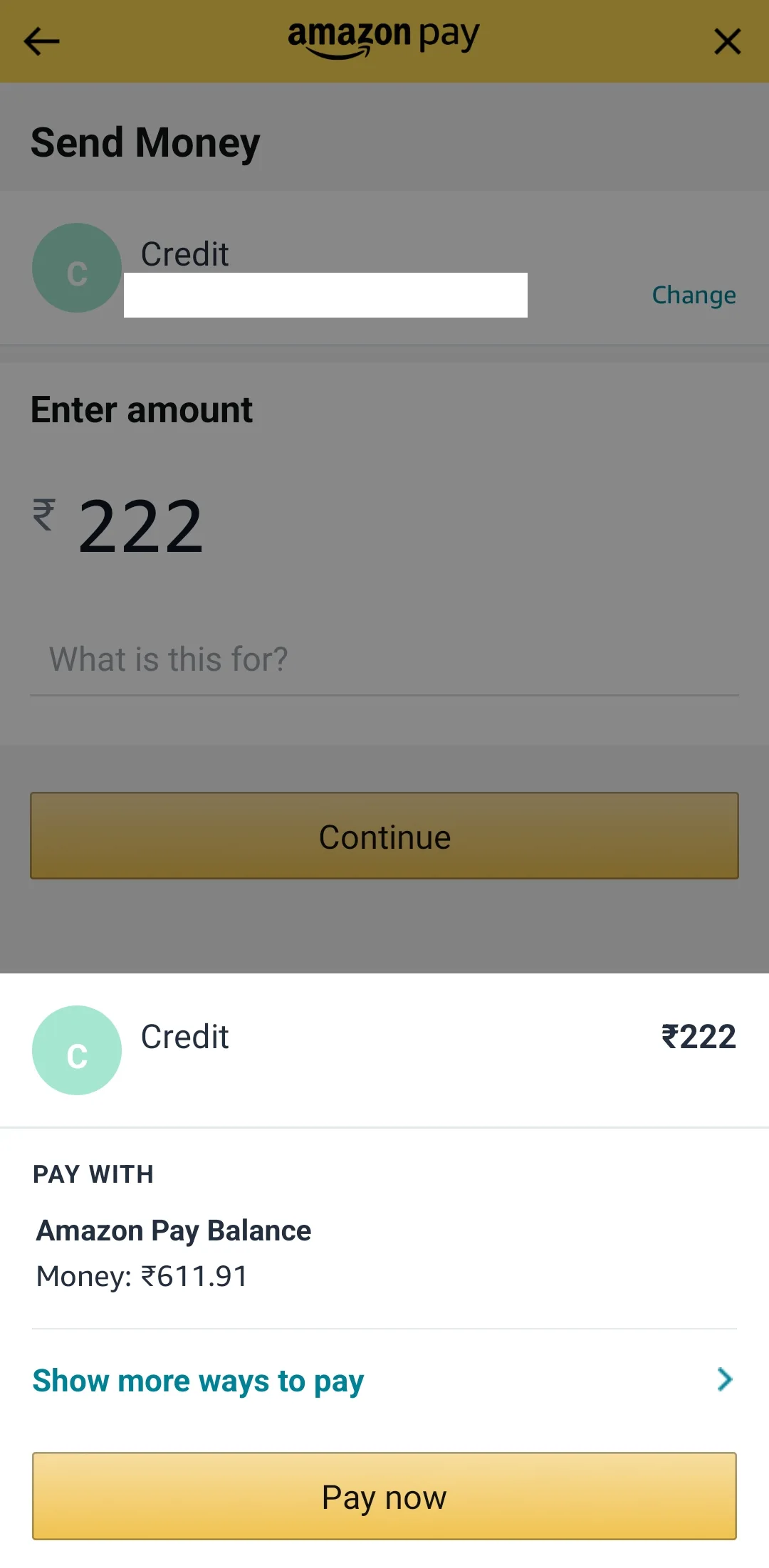Go back using the top arrow
Image resolution: width=769 pixels, height=1568 pixels.
[x=41, y=41]
